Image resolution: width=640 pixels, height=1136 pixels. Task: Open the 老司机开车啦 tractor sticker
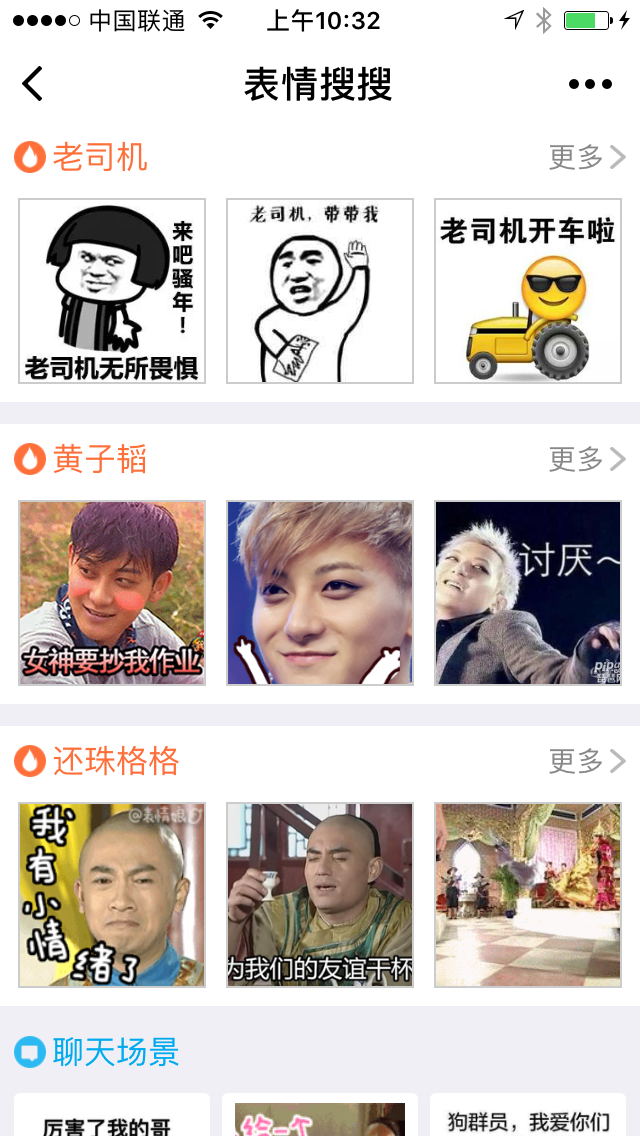(528, 291)
